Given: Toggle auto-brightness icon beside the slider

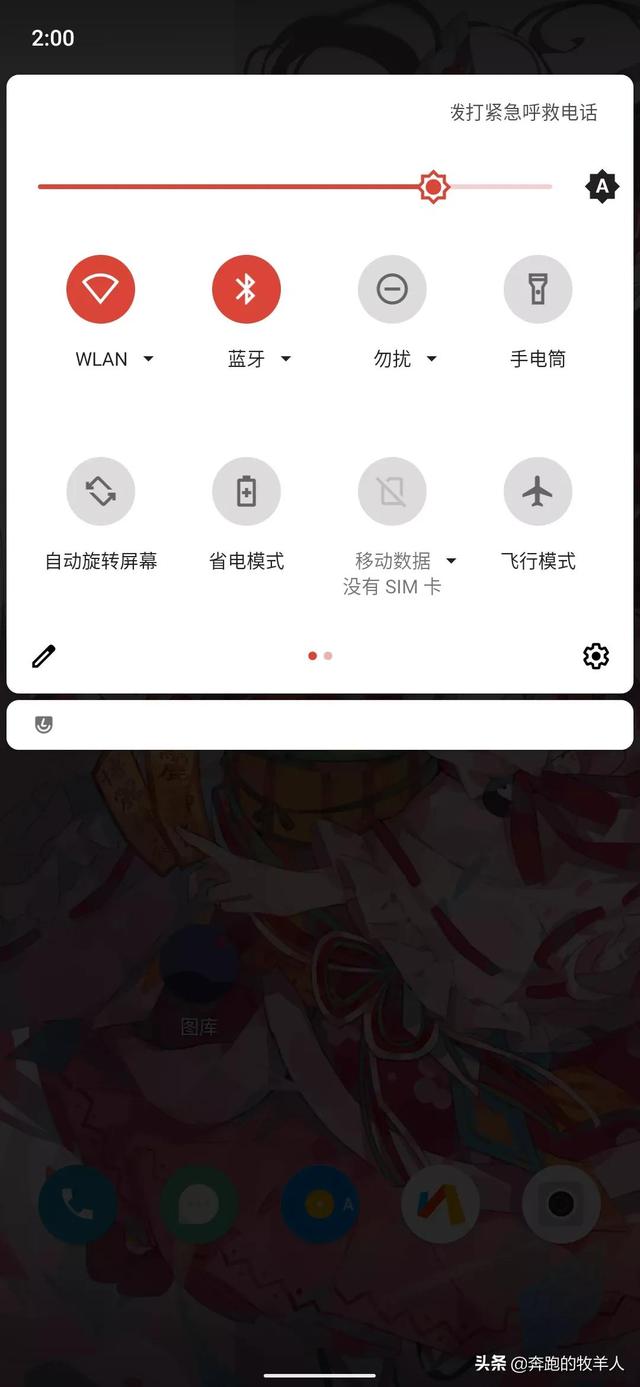Looking at the screenshot, I should pos(602,187).
